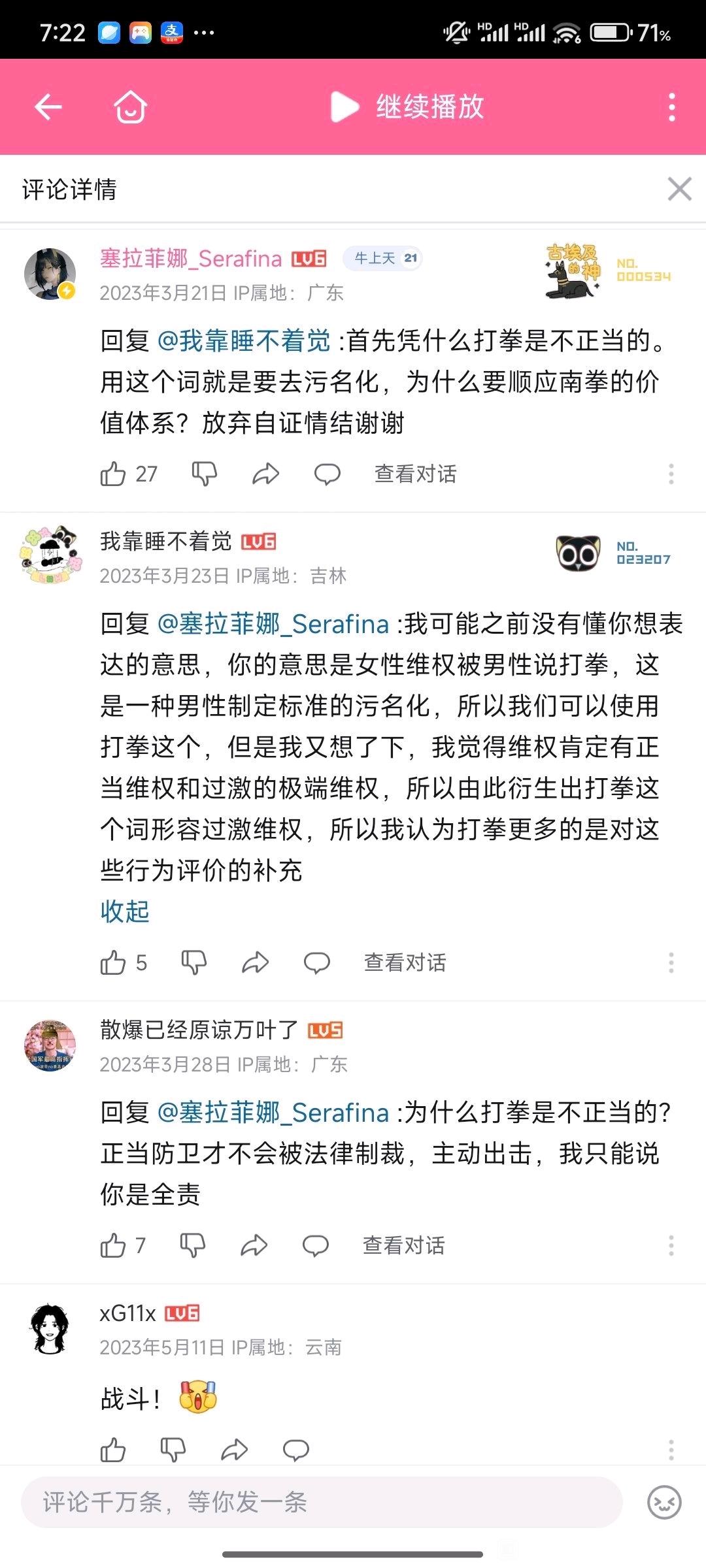Tap 继续播放 to resume the video
This screenshot has height=1568, width=706.
[x=409, y=106]
